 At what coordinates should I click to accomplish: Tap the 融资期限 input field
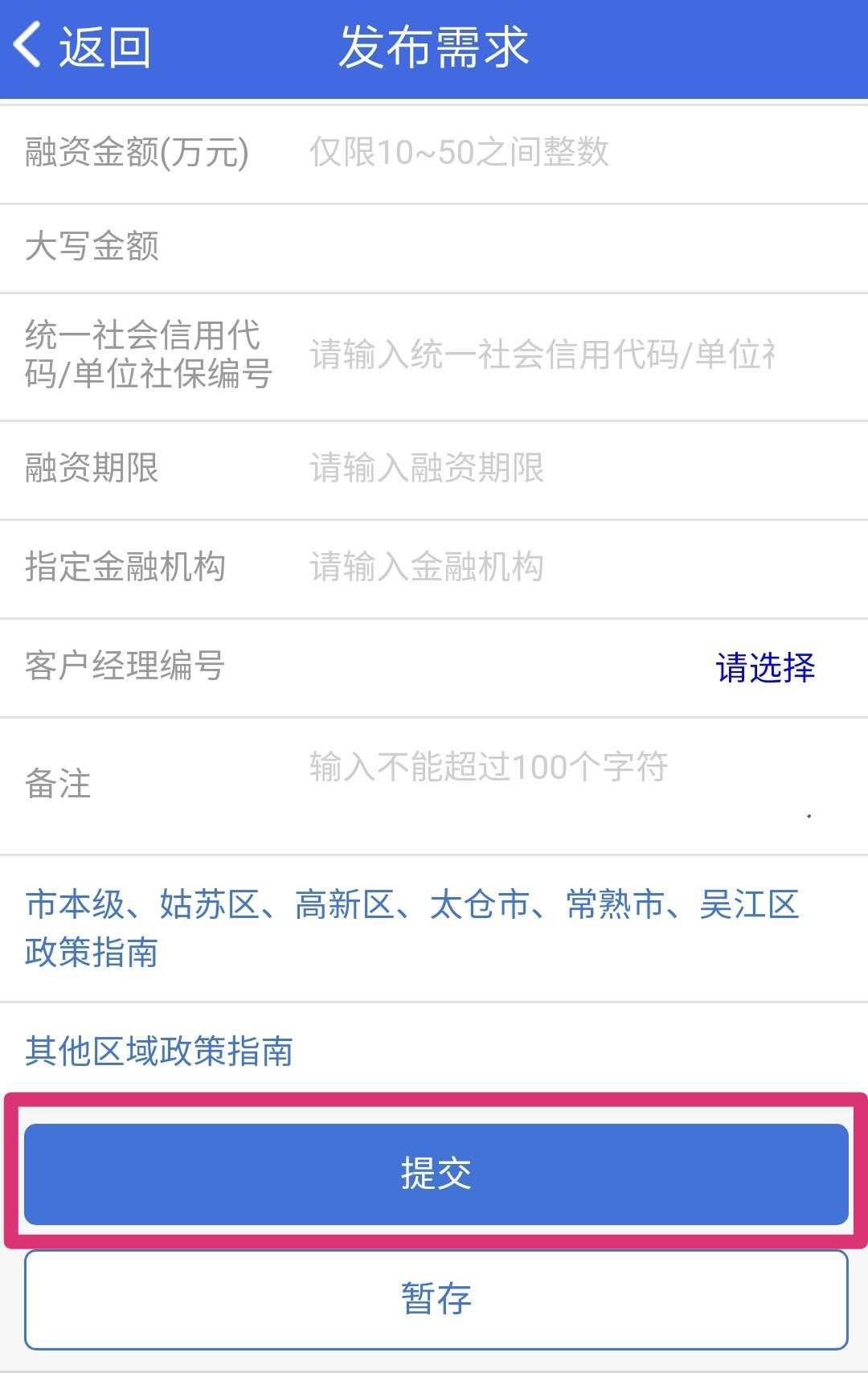coord(547,468)
